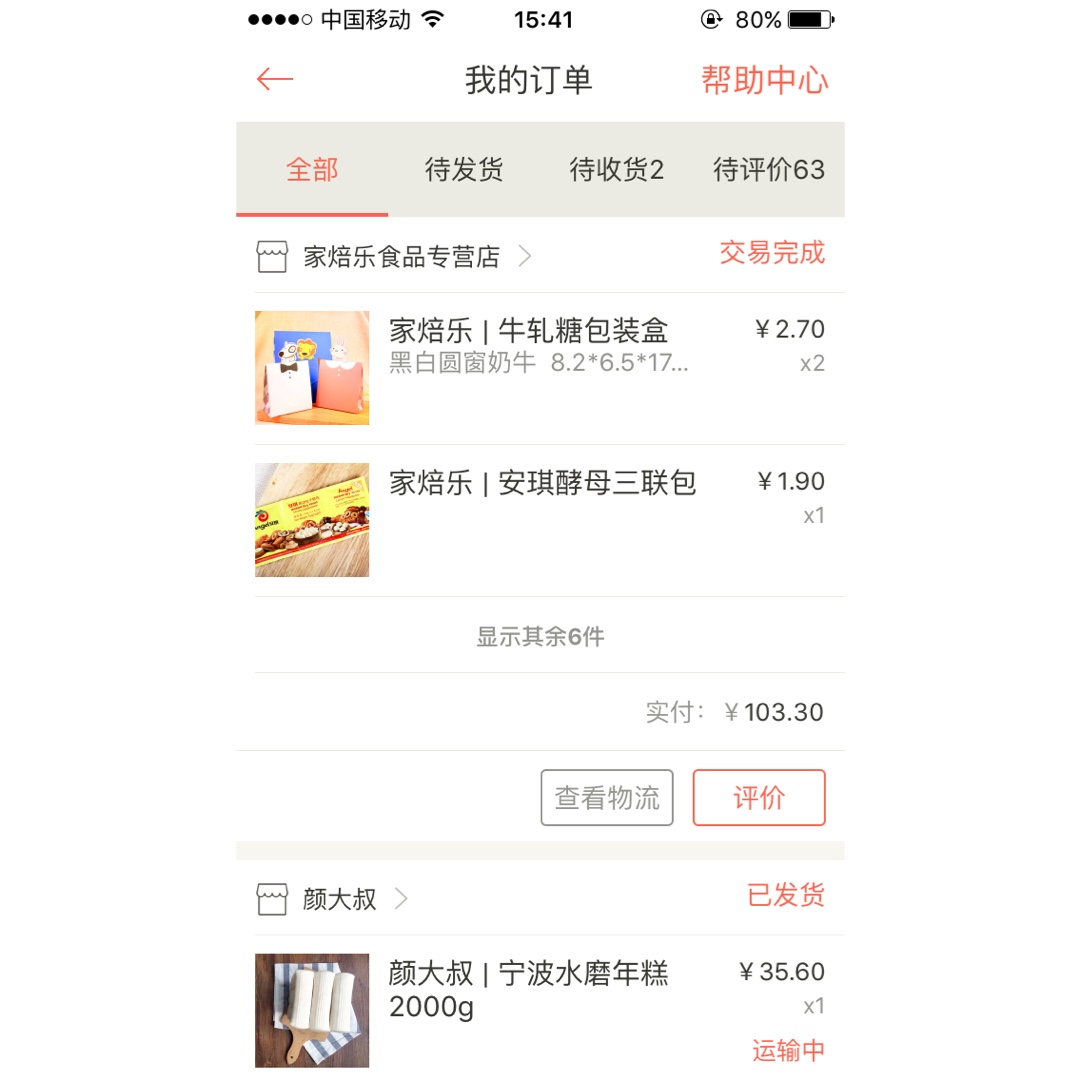This screenshot has width=1080, height=1080.
Task: Open the 宁波水磨年糕 2000g order item
Action: click(528, 990)
